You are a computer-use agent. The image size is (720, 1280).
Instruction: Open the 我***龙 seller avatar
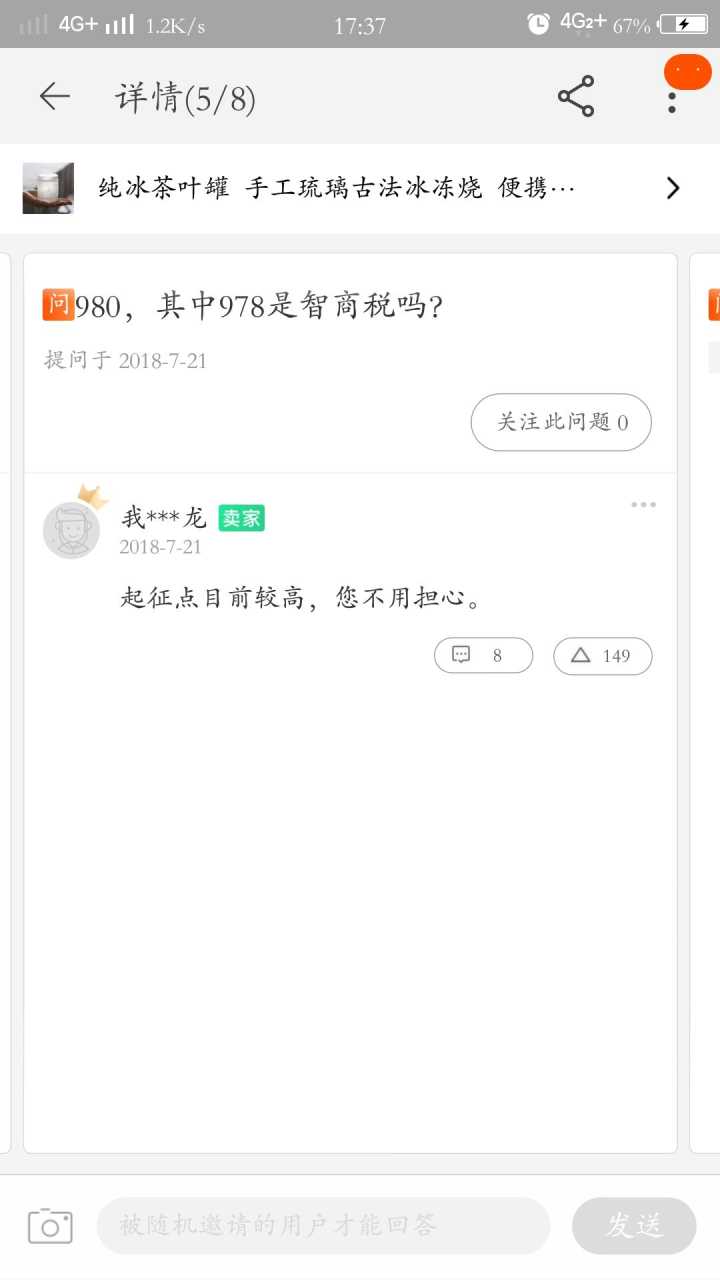coord(72,530)
